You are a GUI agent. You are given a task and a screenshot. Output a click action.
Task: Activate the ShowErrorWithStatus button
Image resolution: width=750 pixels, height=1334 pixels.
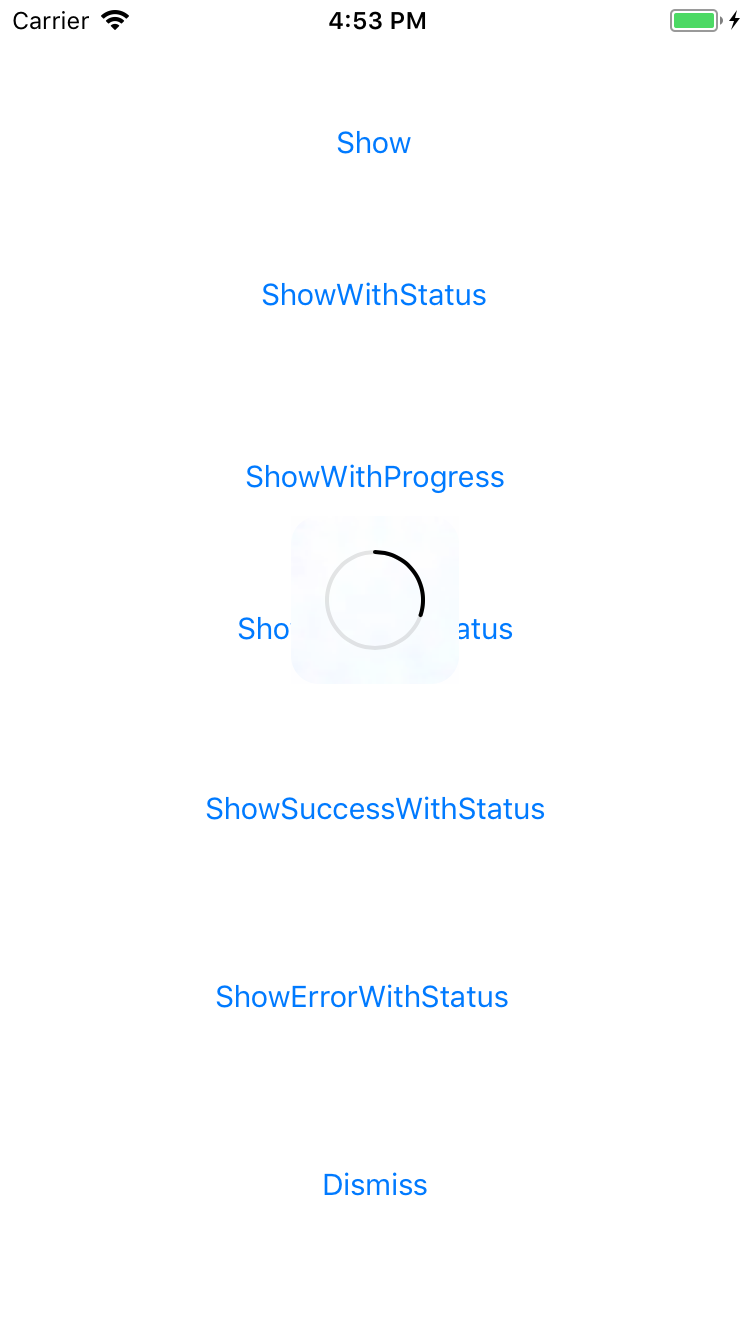coord(362,997)
